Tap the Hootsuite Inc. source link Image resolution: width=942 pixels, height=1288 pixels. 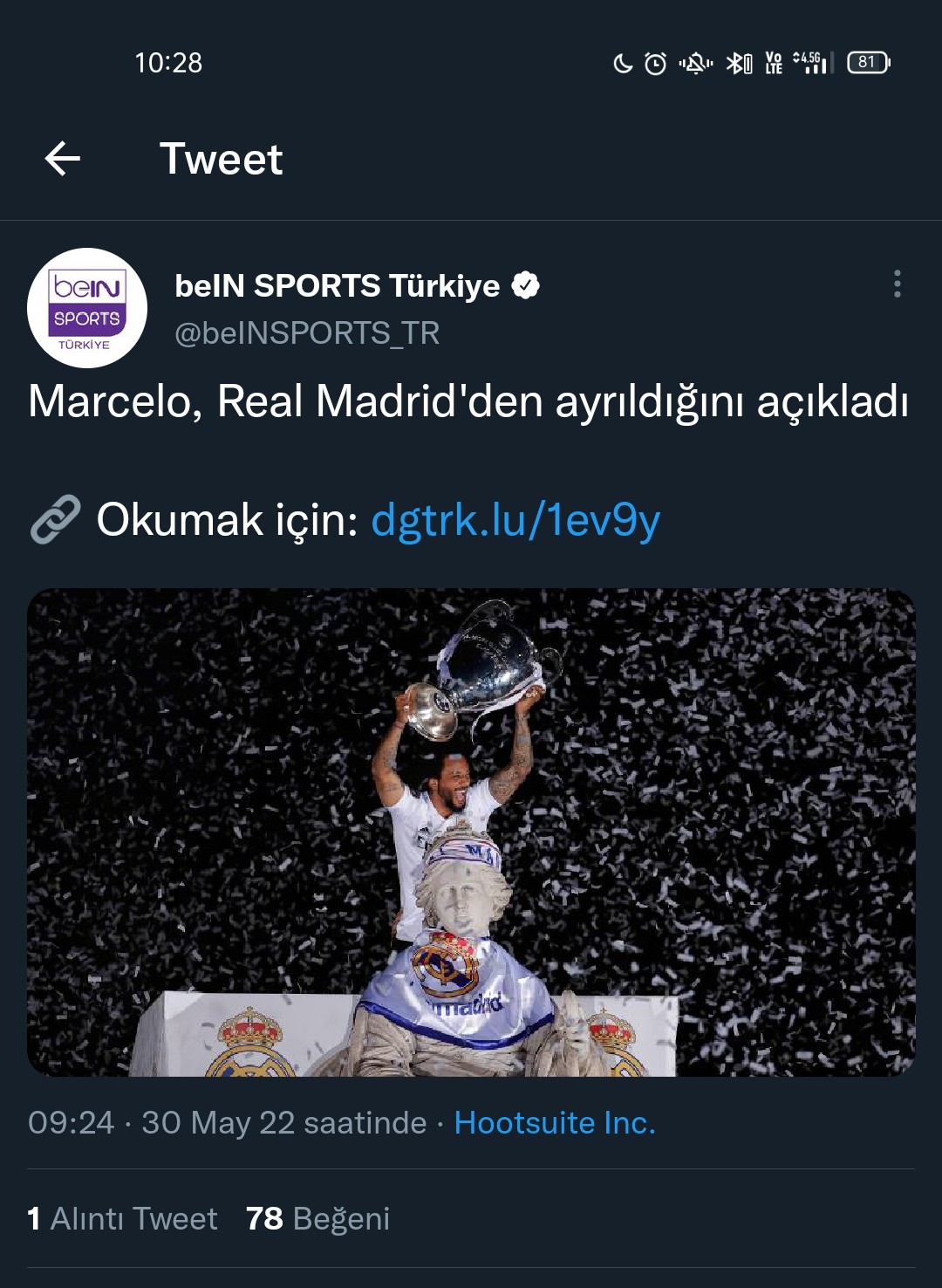pos(555,1122)
